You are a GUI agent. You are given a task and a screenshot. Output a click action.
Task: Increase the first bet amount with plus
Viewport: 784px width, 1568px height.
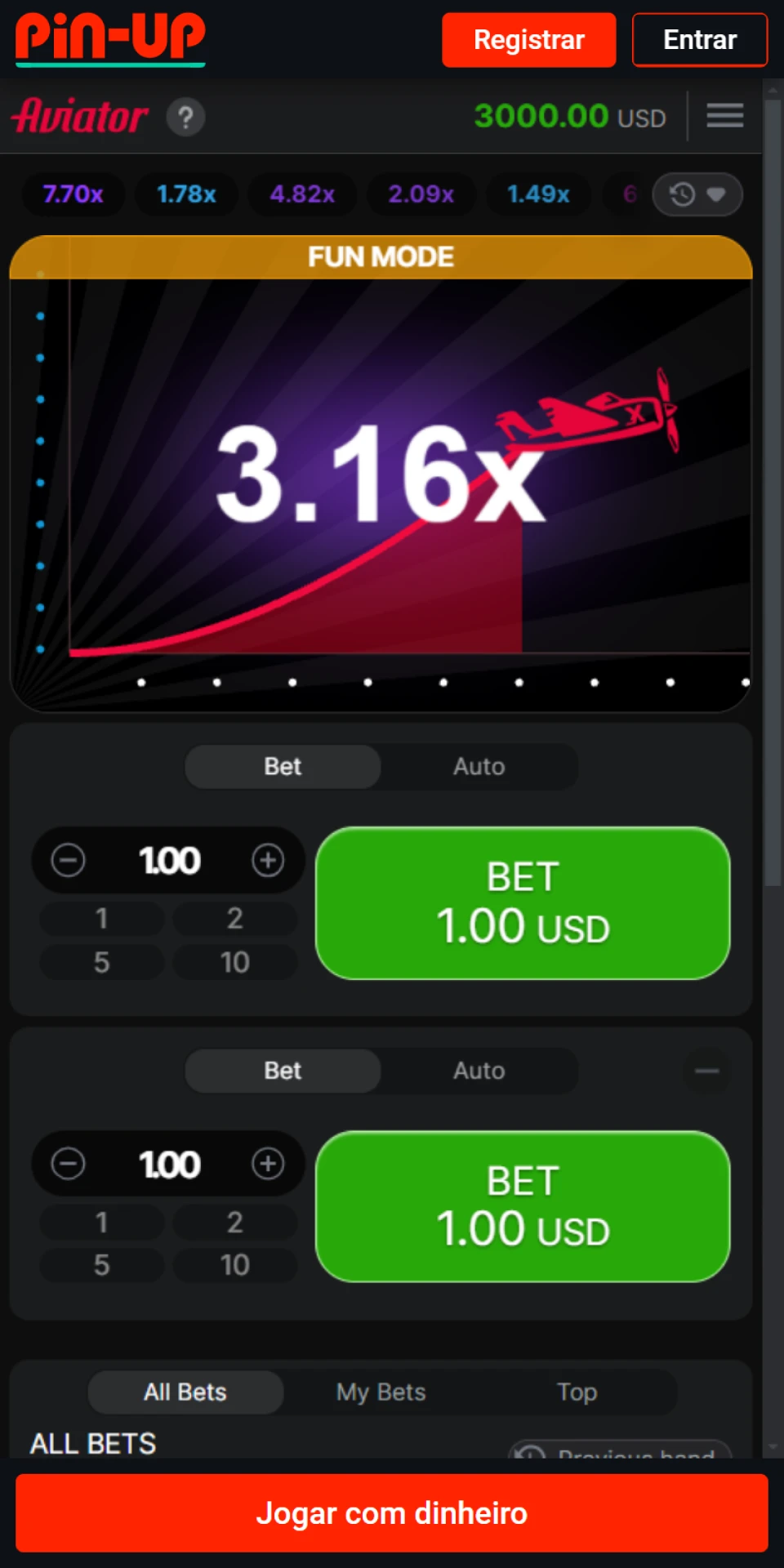pyautogui.click(x=268, y=860)
